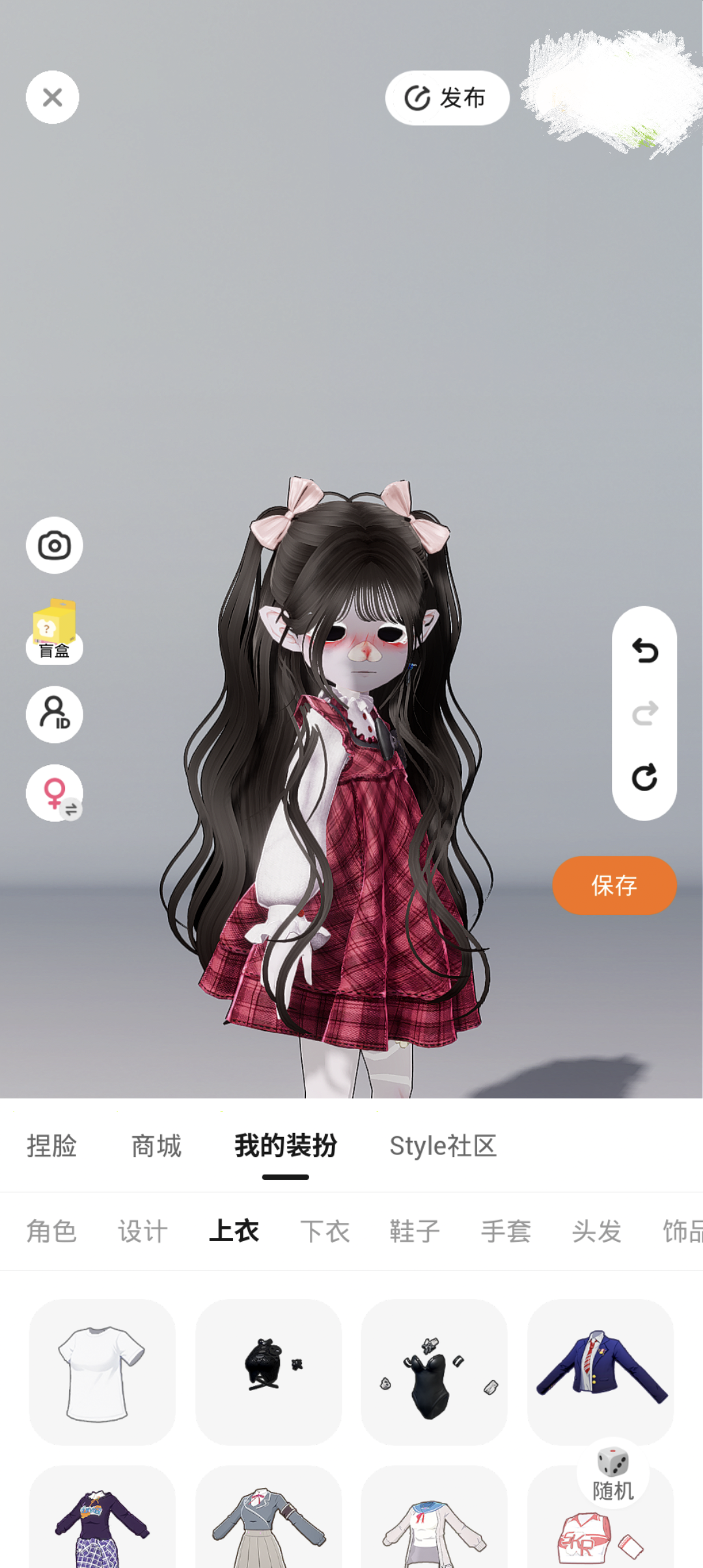This screenshot has width=703, height=1568.
Task: Select the 下衣 category
Action: coord(325,1231)
